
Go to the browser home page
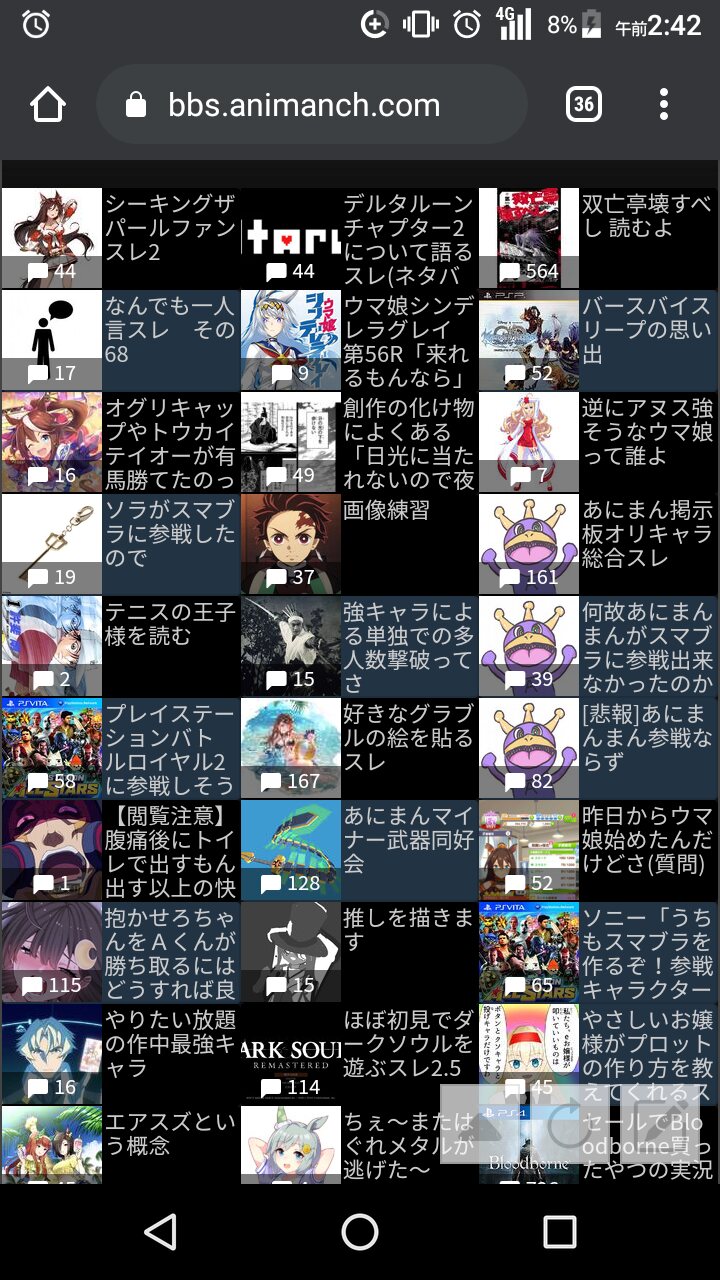point(48,105)
